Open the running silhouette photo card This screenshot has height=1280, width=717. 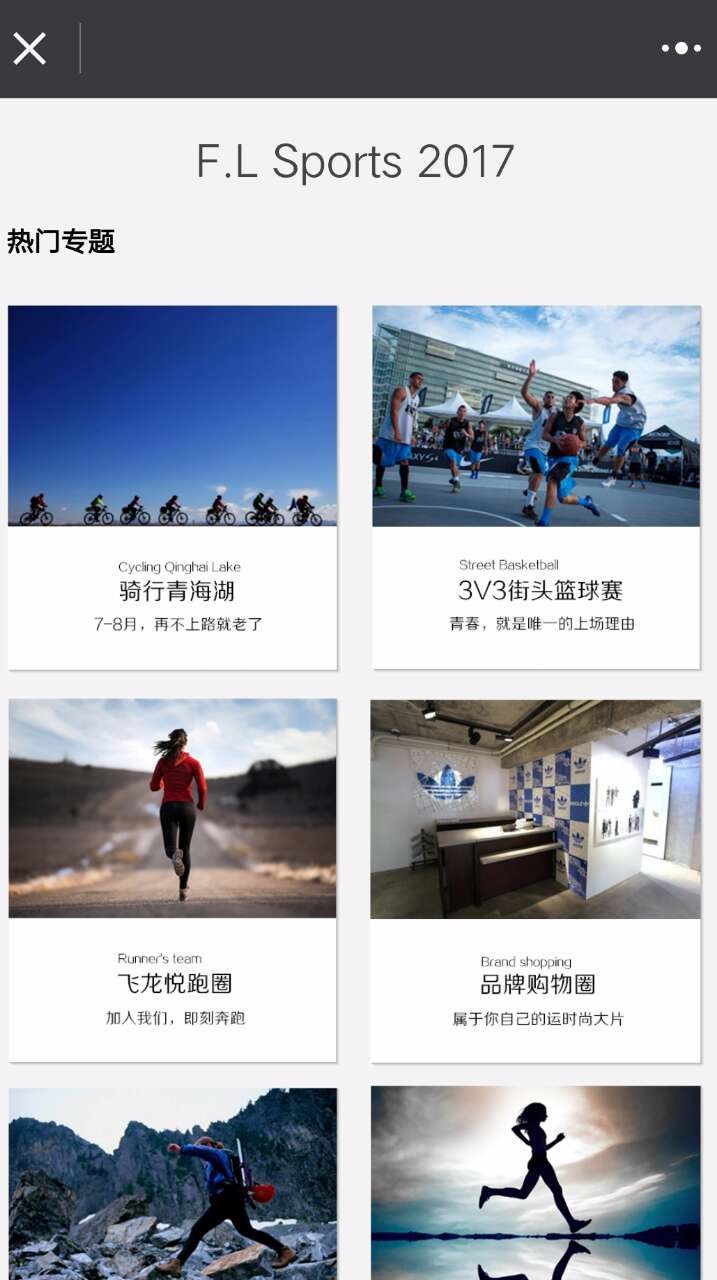pos(535,1184)
